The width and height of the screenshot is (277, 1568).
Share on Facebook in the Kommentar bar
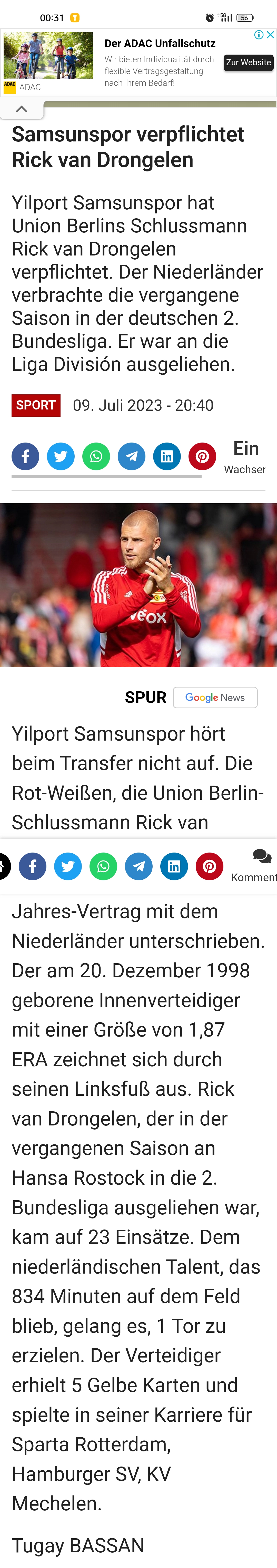(x=33, y=866)
